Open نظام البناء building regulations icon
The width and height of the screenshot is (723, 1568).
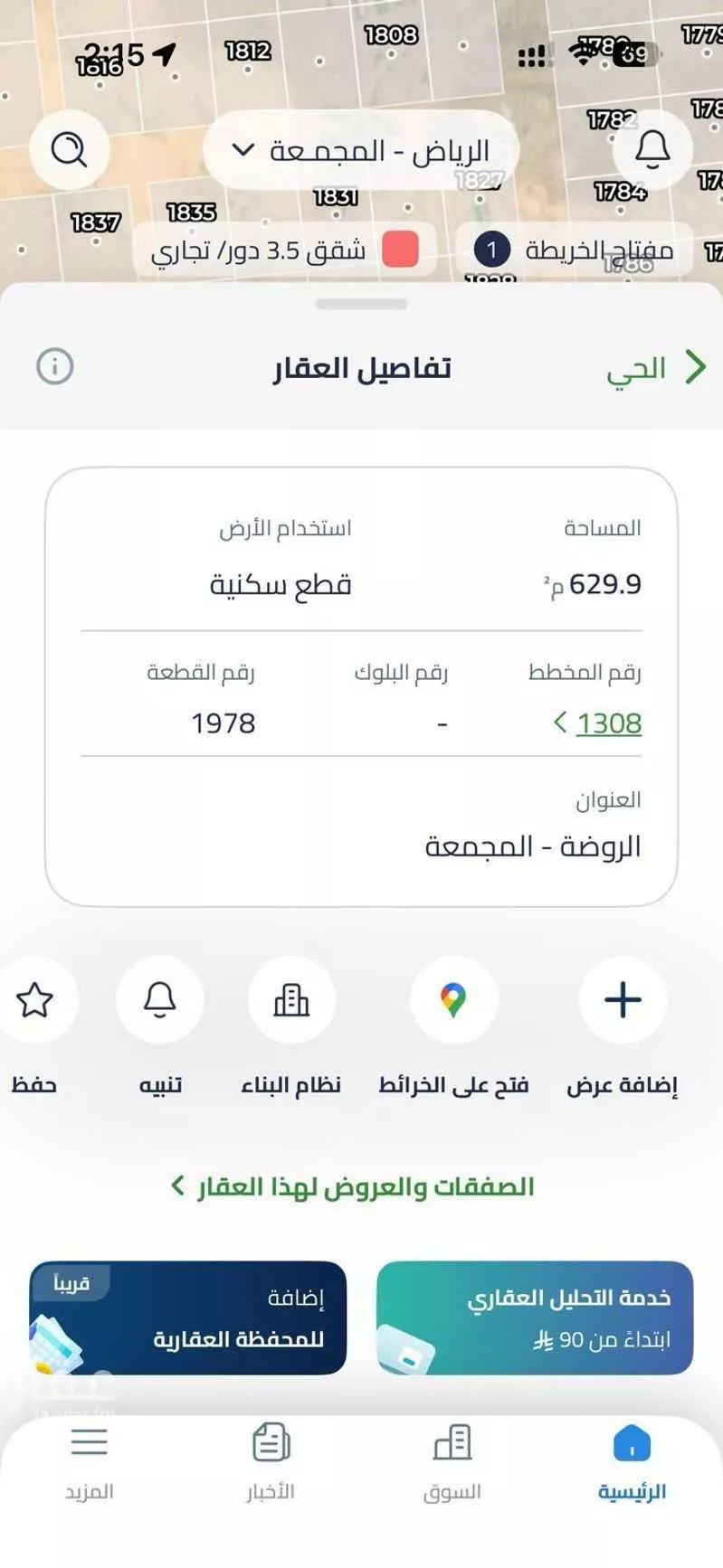coord(292,999)
